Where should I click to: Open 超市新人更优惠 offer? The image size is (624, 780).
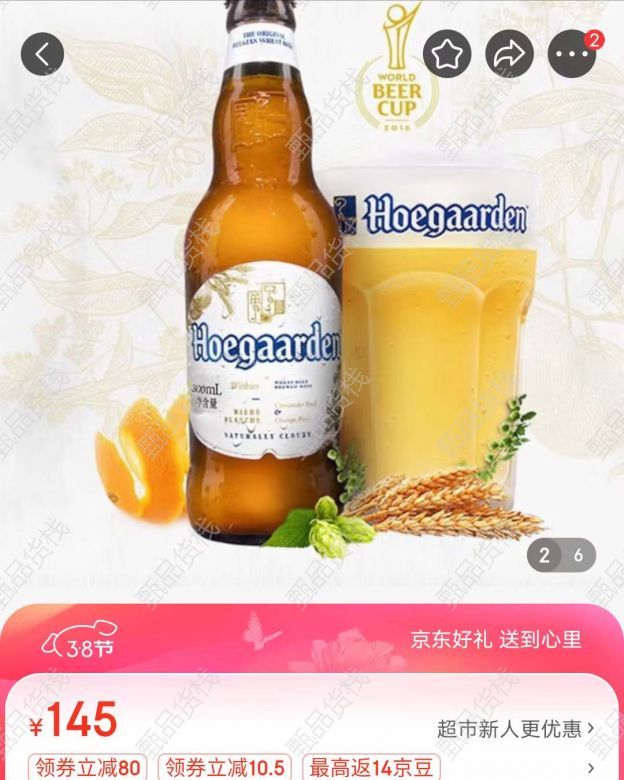point(515,728)
